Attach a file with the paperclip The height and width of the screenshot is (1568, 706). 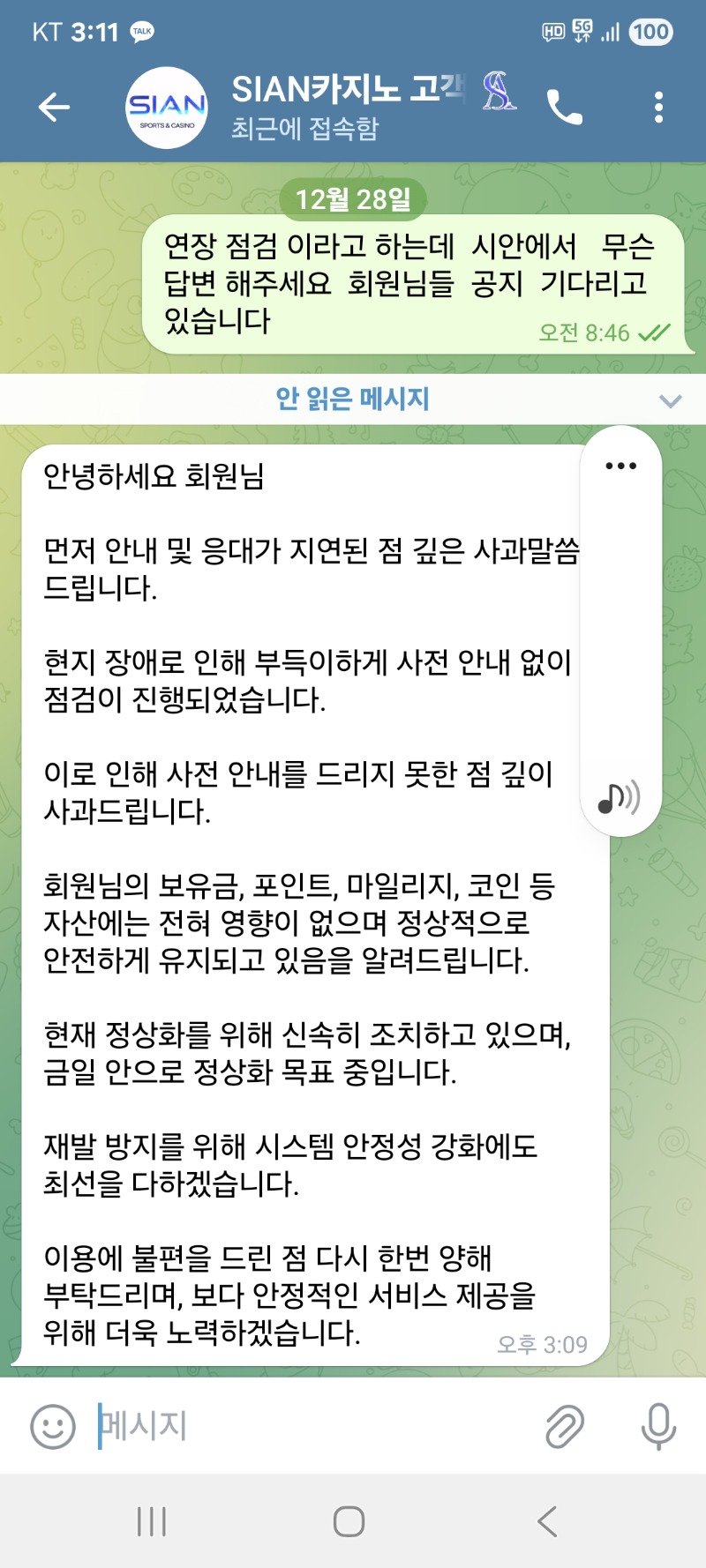click(x=565, y=1426)
